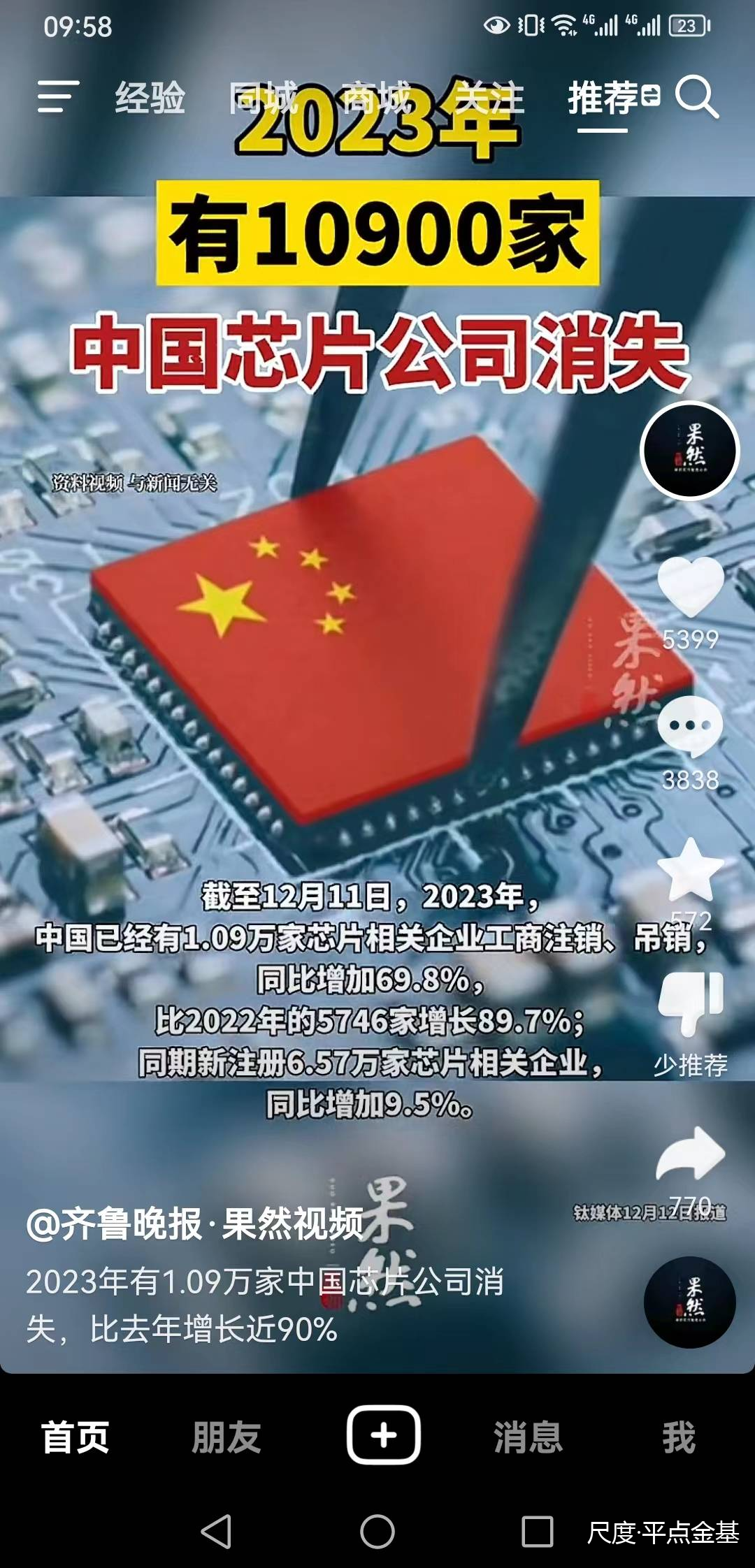Open the search icon
755x1568 pixels.
696,97
